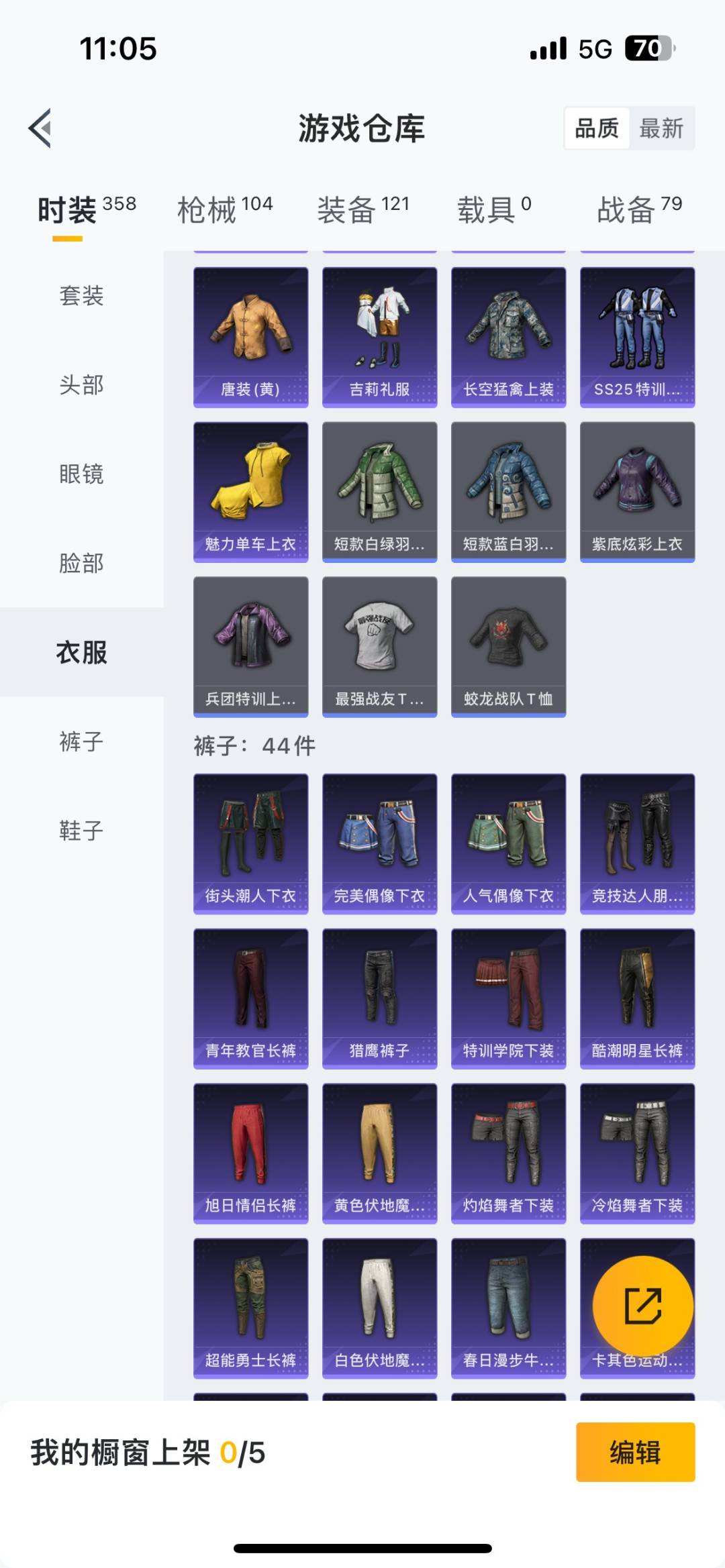The image size is (725, 1568).
Task: Sort items by 品质
Action: click(597, 127)
